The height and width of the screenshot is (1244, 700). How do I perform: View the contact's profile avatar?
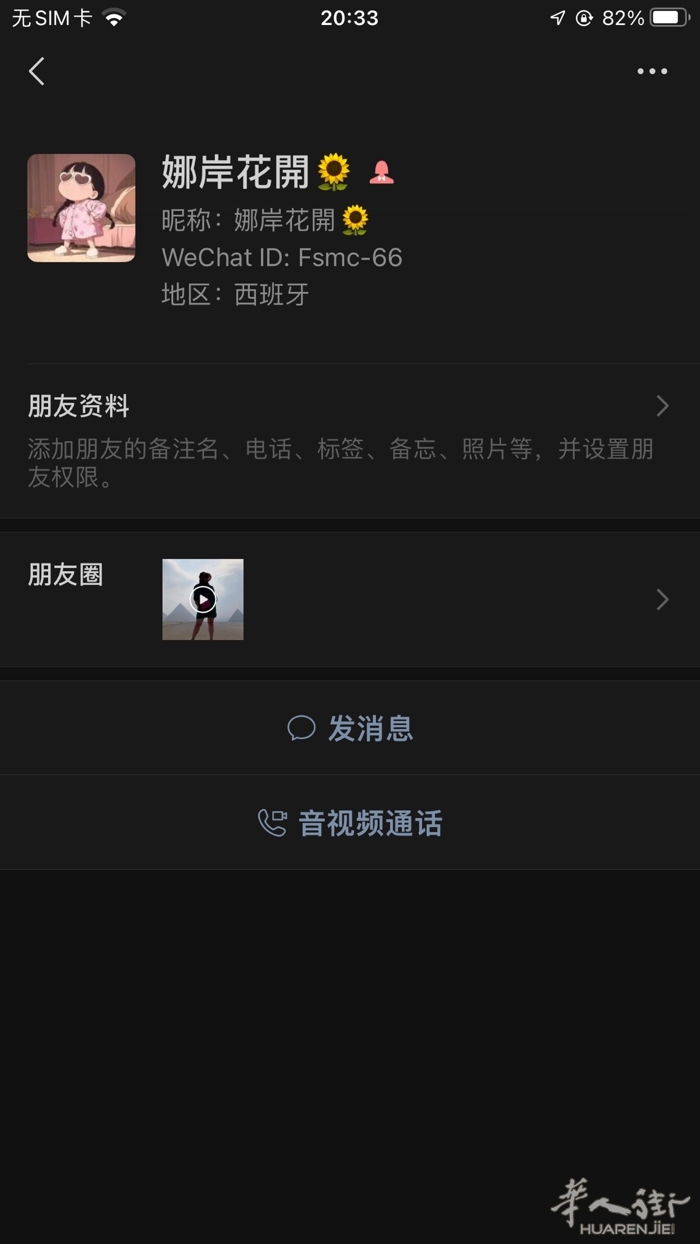click(81, 208)
